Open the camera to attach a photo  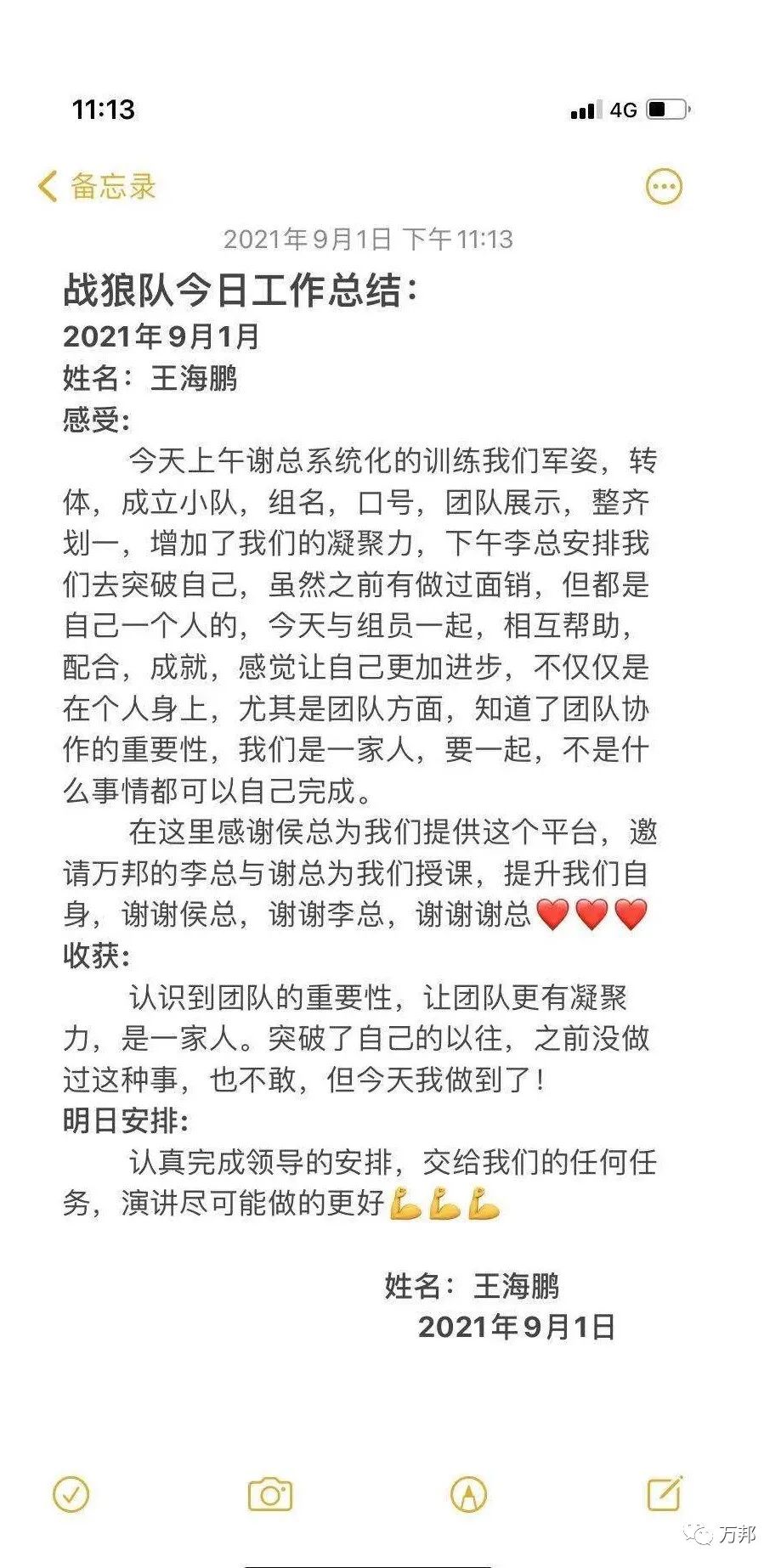[270, 1493]
